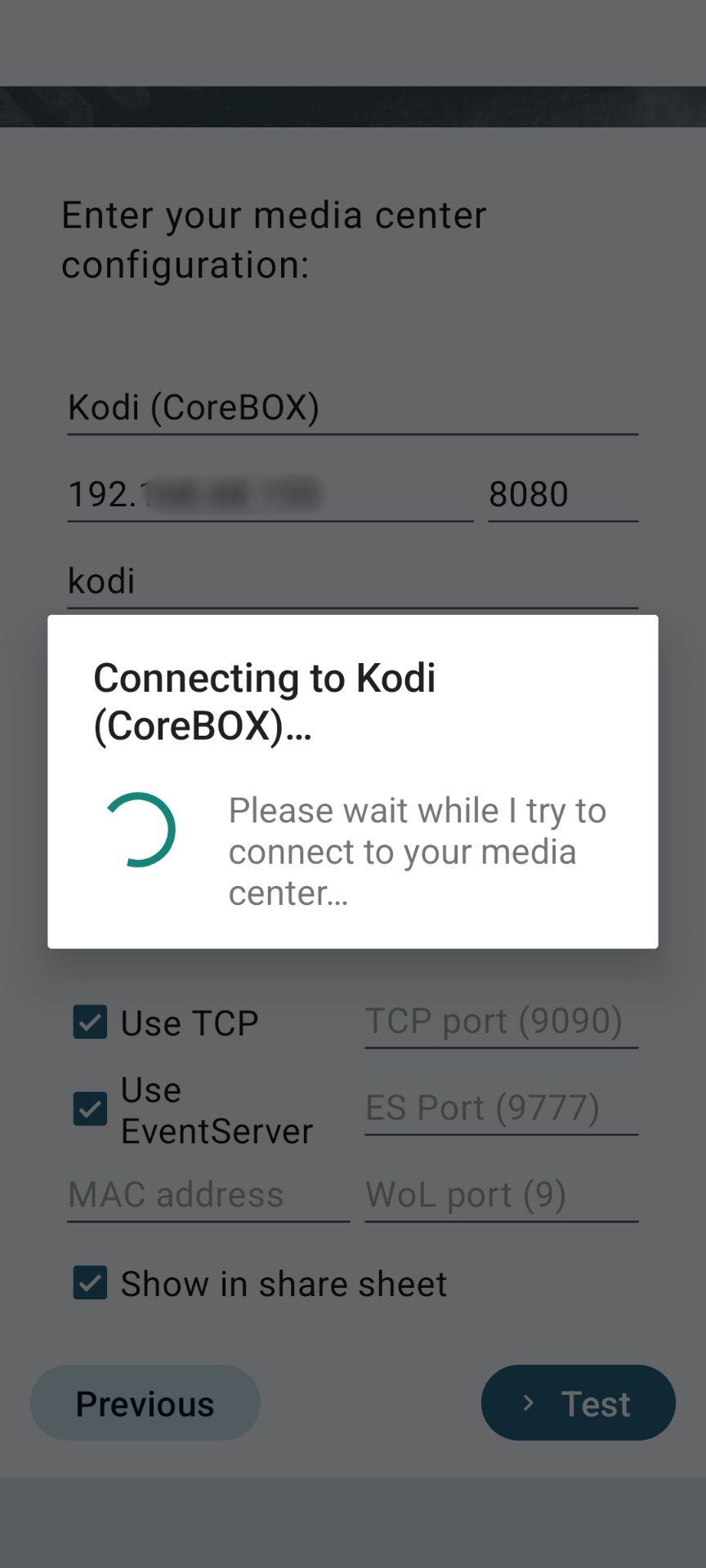Screen dimensions: 706x1568
Task: Fill in the MAC address field
Action: point(208,1195)
